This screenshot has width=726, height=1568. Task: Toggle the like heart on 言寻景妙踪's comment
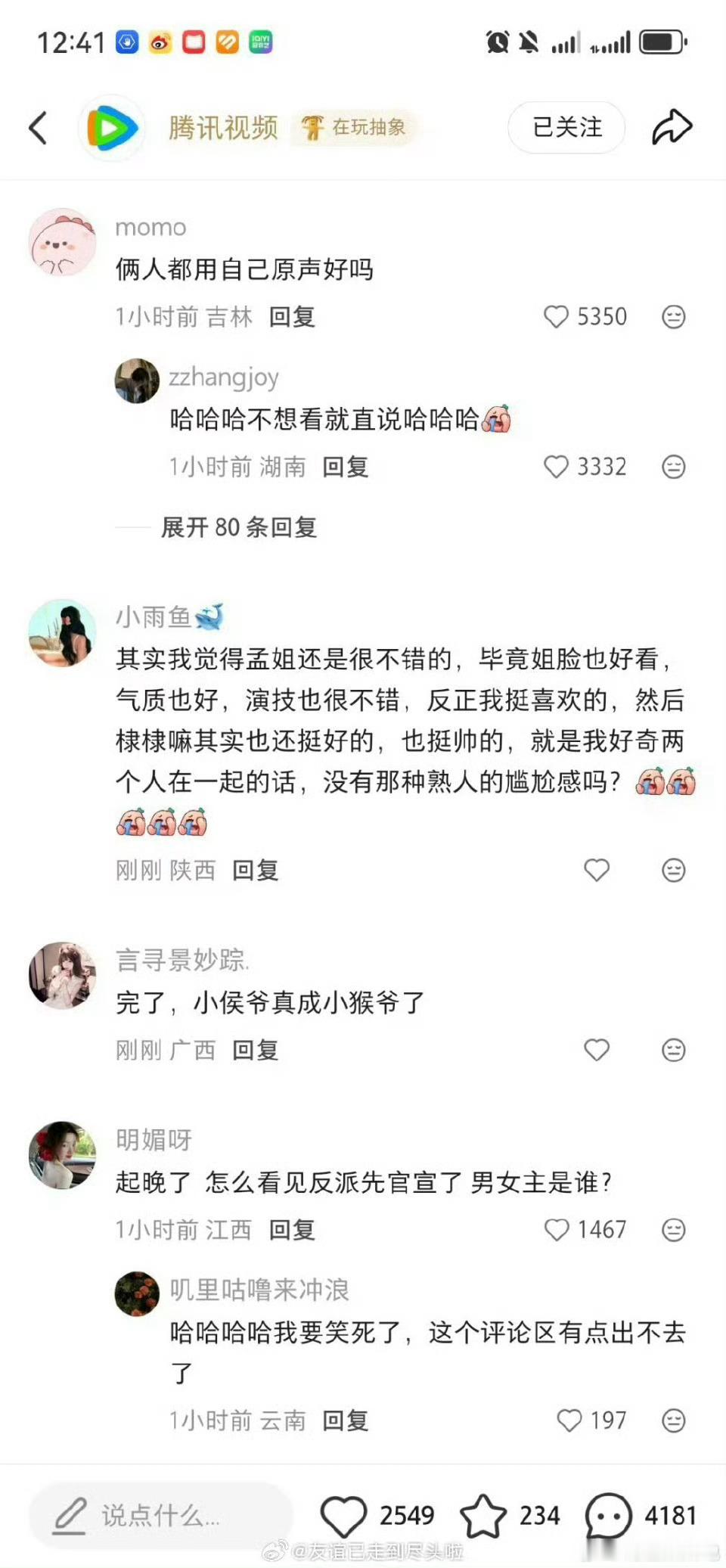click(x=596, y=1050)
